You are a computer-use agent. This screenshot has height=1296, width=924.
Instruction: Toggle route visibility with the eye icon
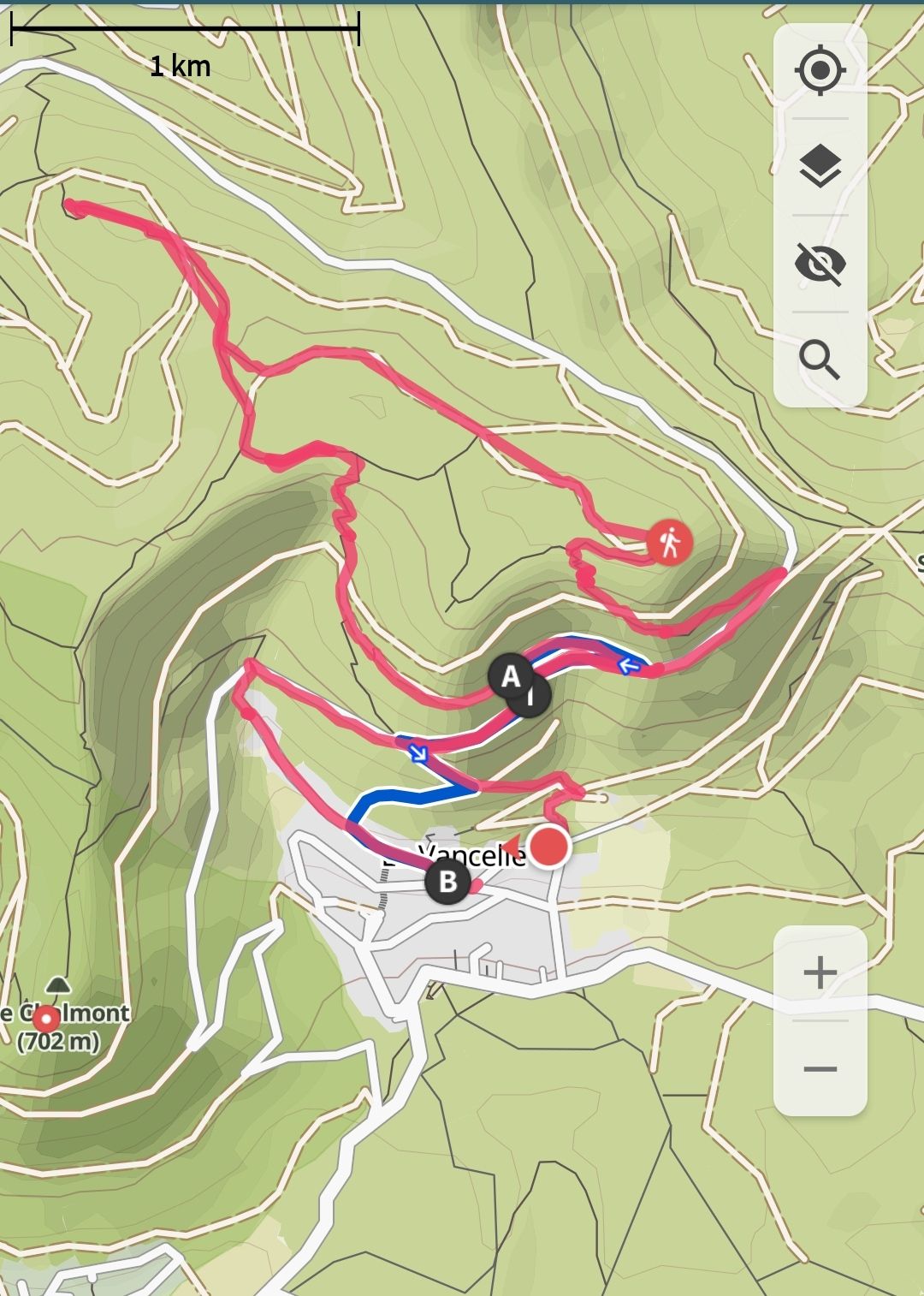click(x=820, y=263)
